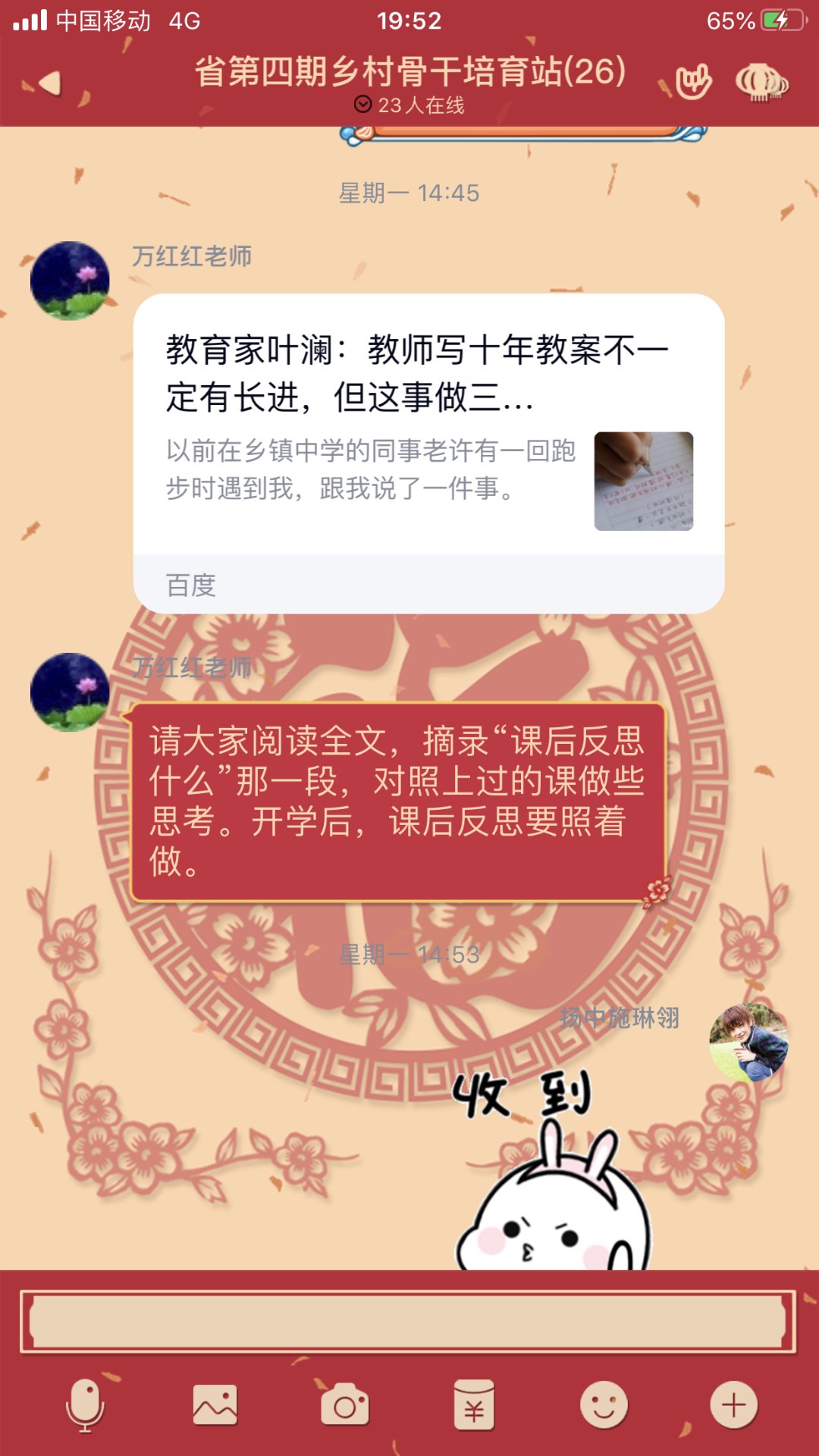Screen dimensions: 819x1456
Task: Open the emoji picker
Action: click(604, 1404)
